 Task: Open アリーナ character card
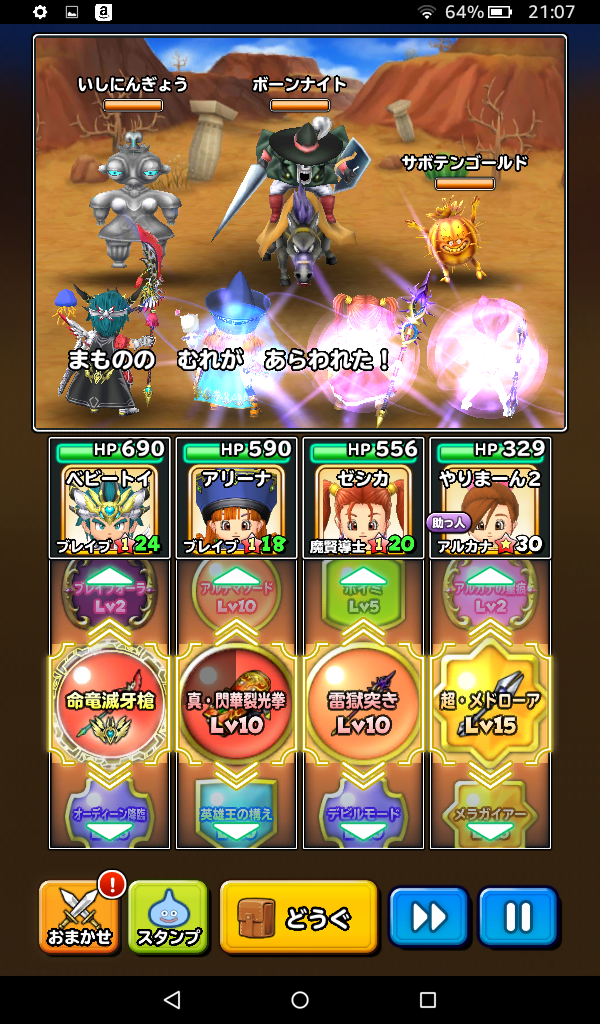tap(237, 498)
